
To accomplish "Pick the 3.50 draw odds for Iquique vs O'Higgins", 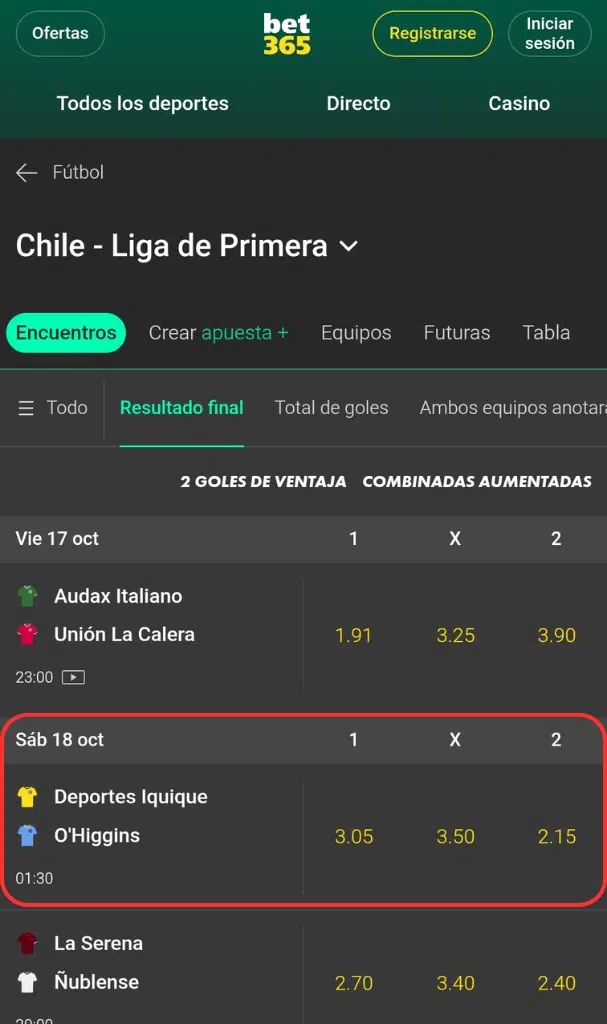I will 455,836.
